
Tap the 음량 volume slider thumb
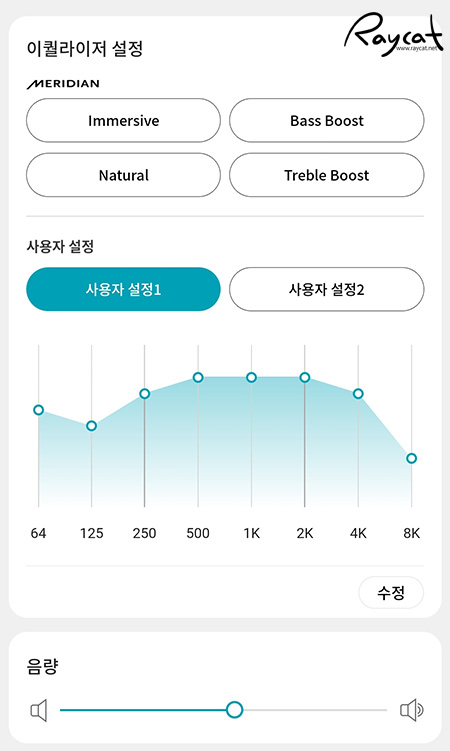234,709
